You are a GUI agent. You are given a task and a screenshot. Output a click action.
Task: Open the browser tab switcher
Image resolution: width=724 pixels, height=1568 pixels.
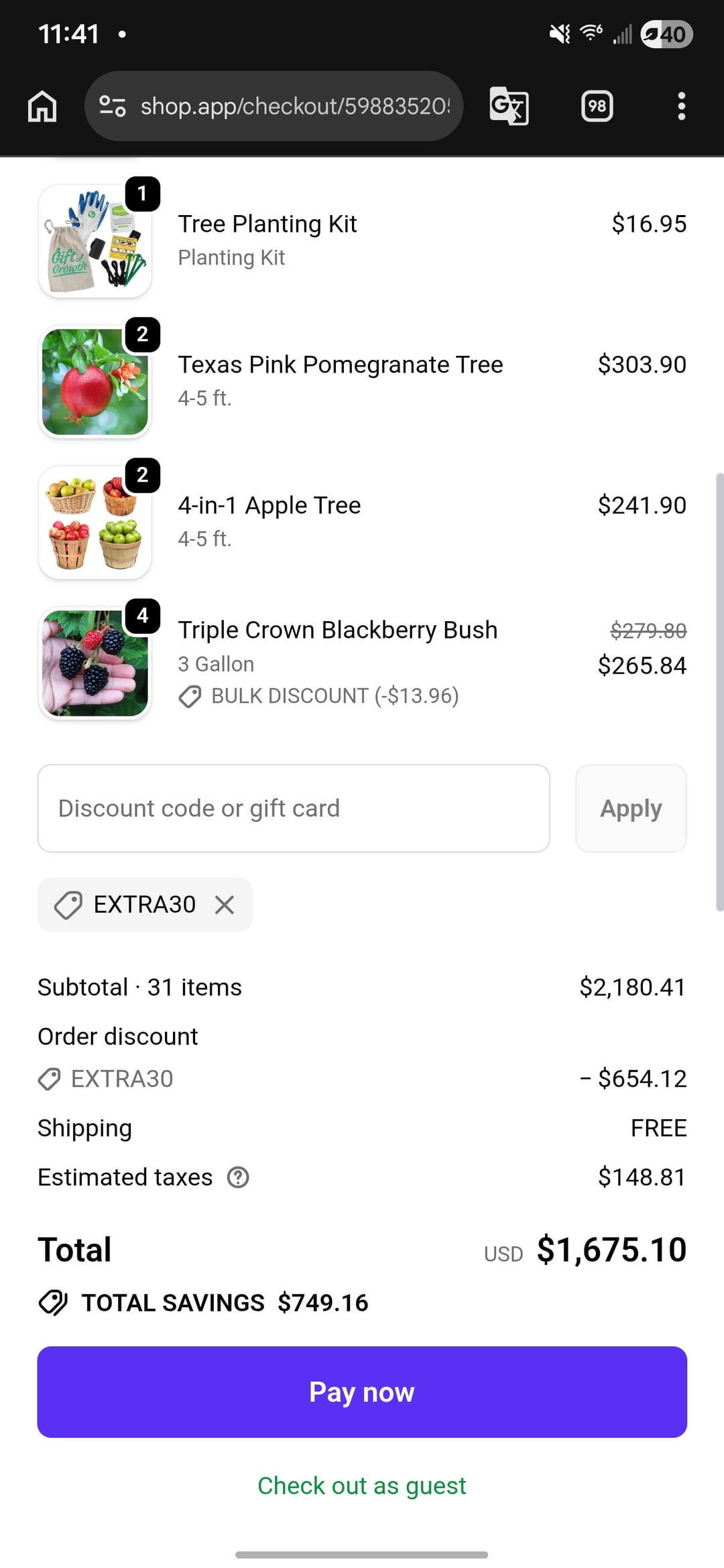click(597, 106)
